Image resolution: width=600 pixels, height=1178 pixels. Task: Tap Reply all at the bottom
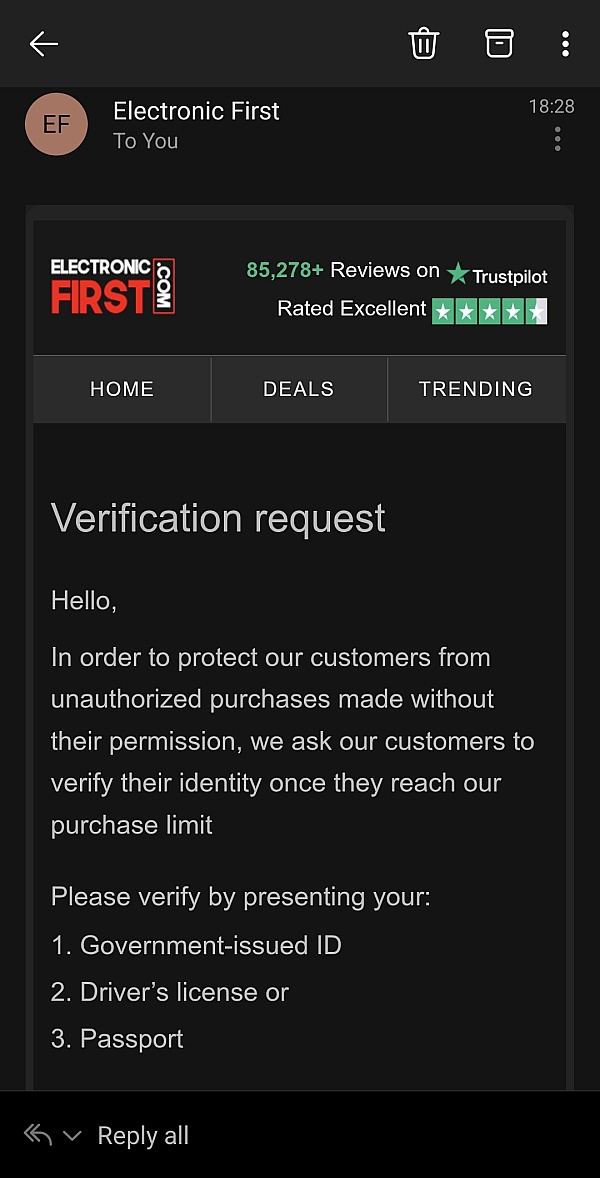pos(143,1135)
